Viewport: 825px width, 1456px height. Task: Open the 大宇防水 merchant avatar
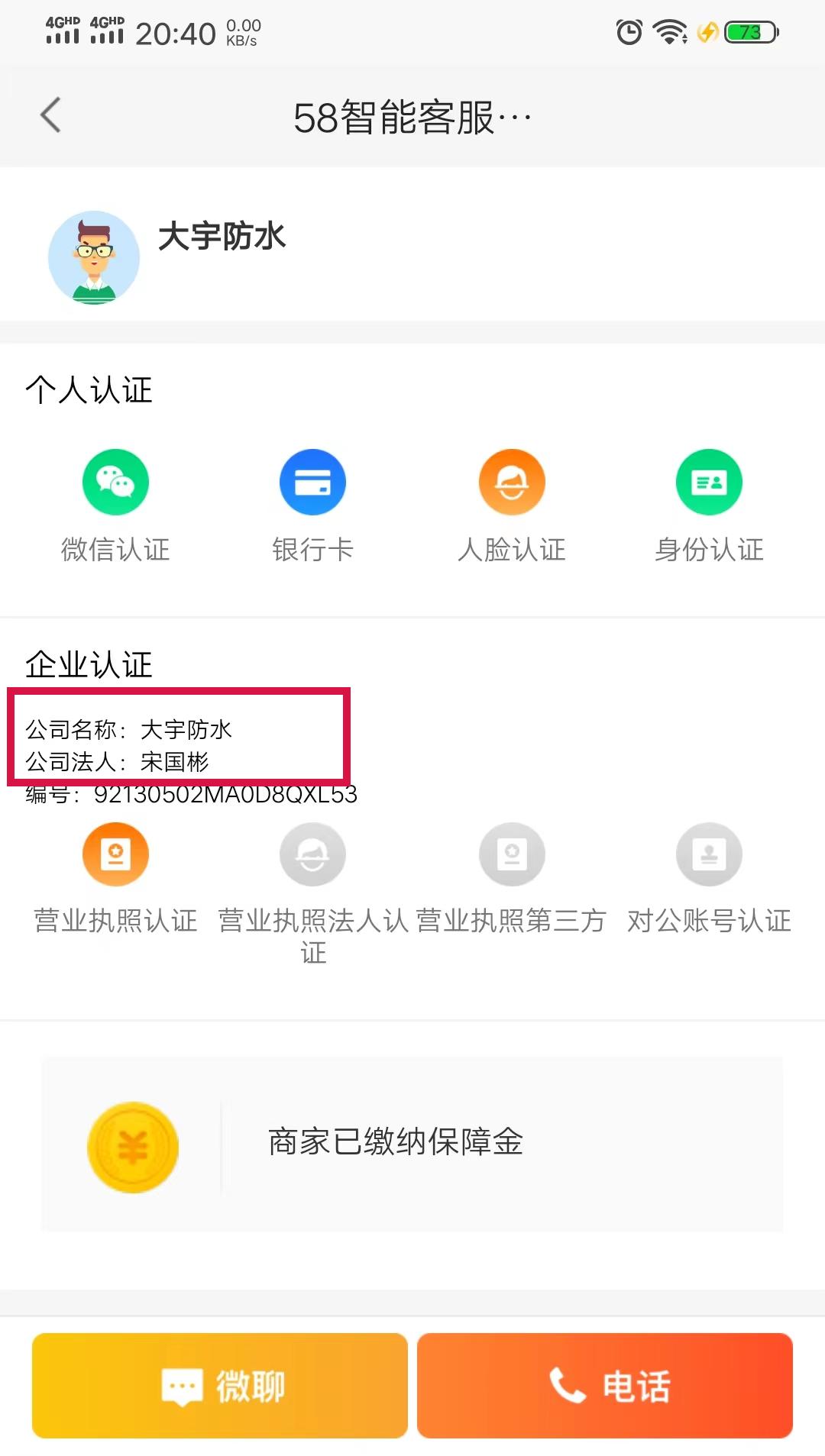coord(93,257)
